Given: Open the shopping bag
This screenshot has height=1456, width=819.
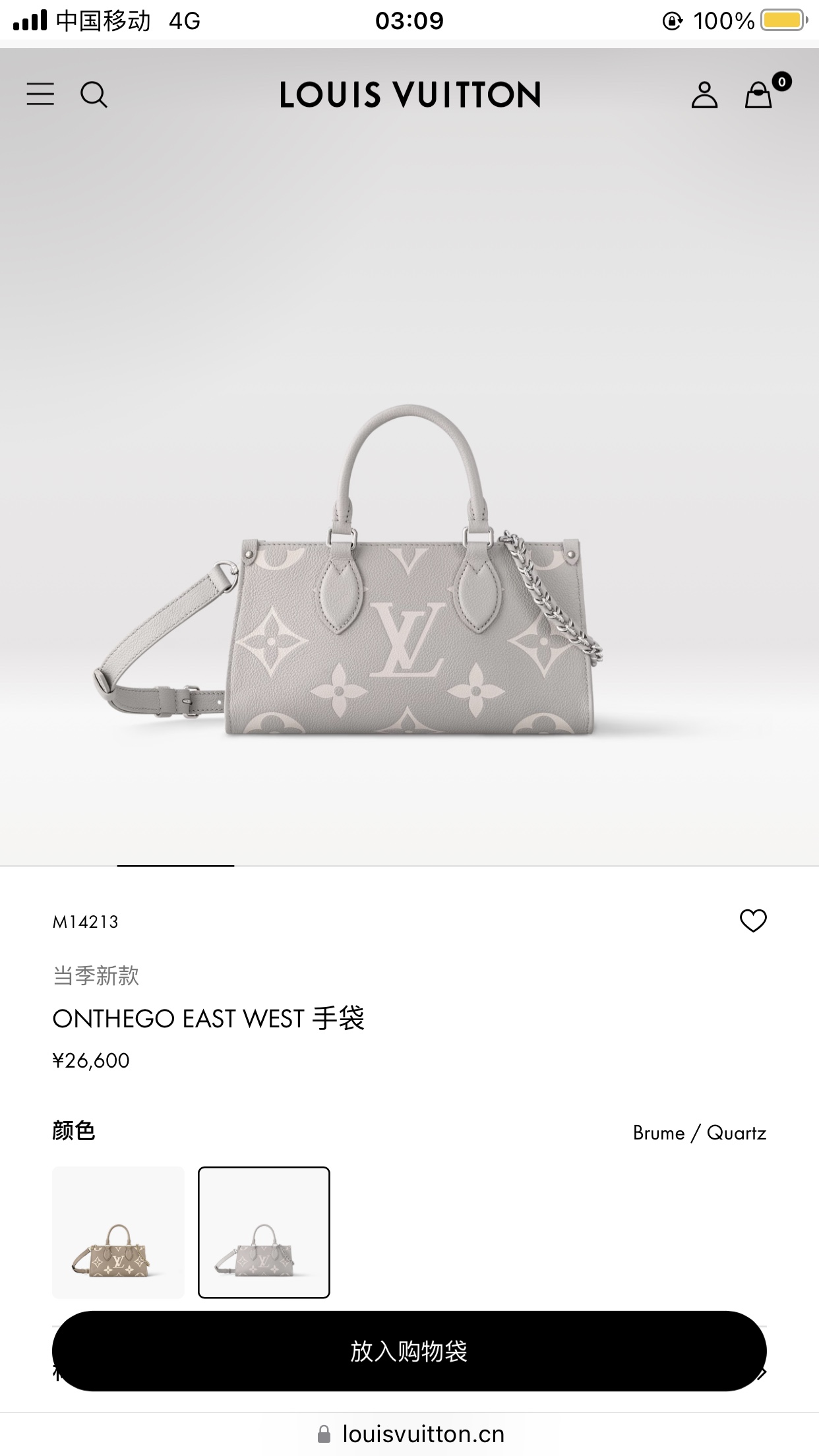Looking at the screenshot, I should [x=759, y=95].
